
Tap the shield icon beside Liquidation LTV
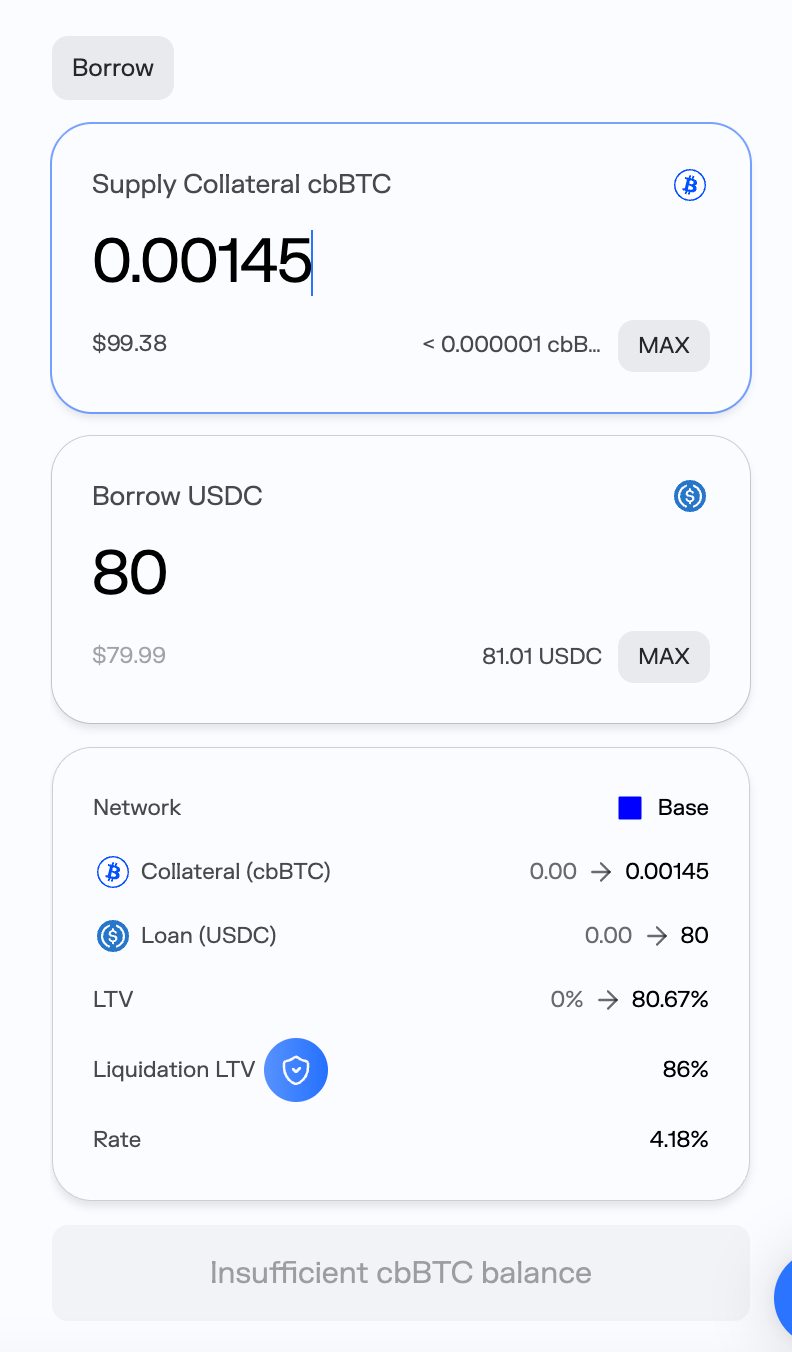pos(296,1070)
